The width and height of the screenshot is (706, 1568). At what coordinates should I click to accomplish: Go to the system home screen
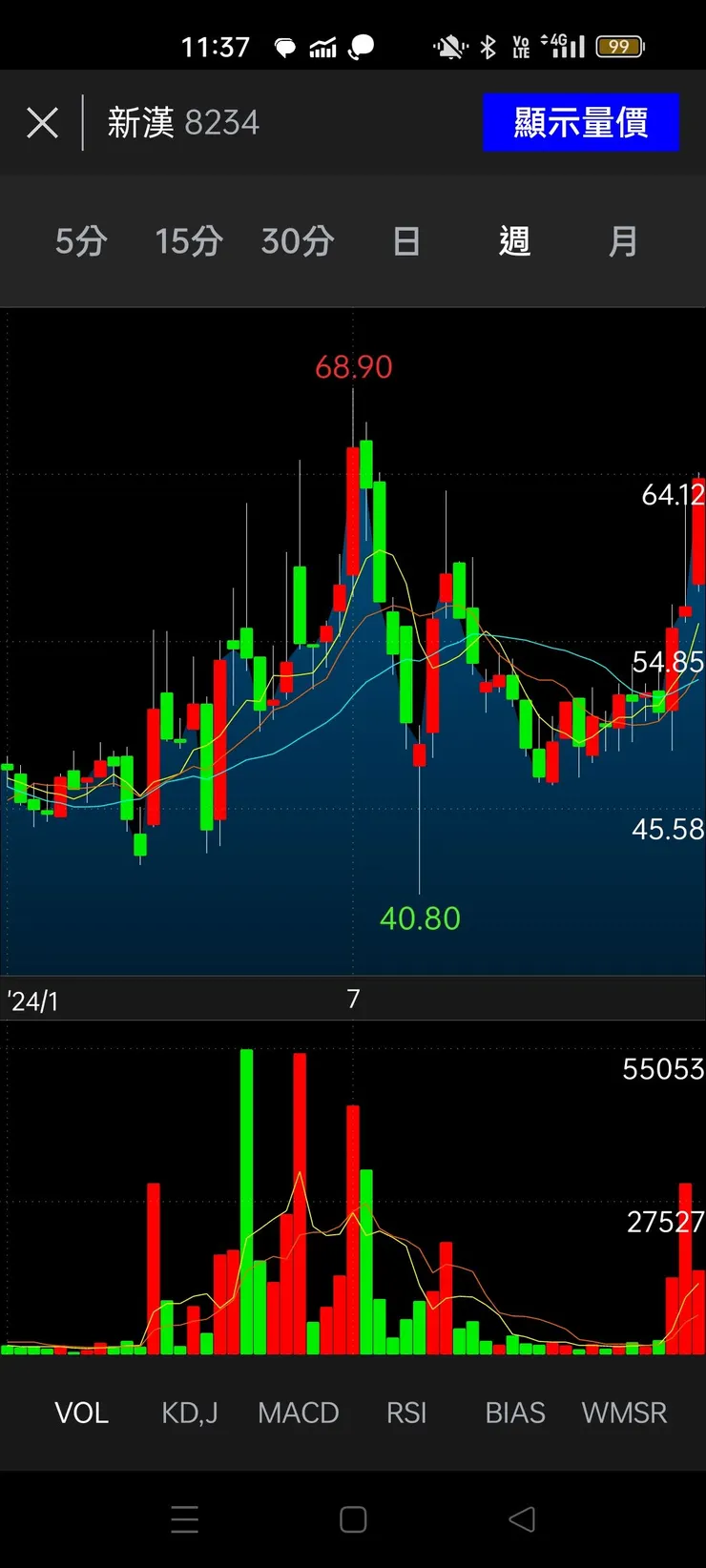(353, 1519)
